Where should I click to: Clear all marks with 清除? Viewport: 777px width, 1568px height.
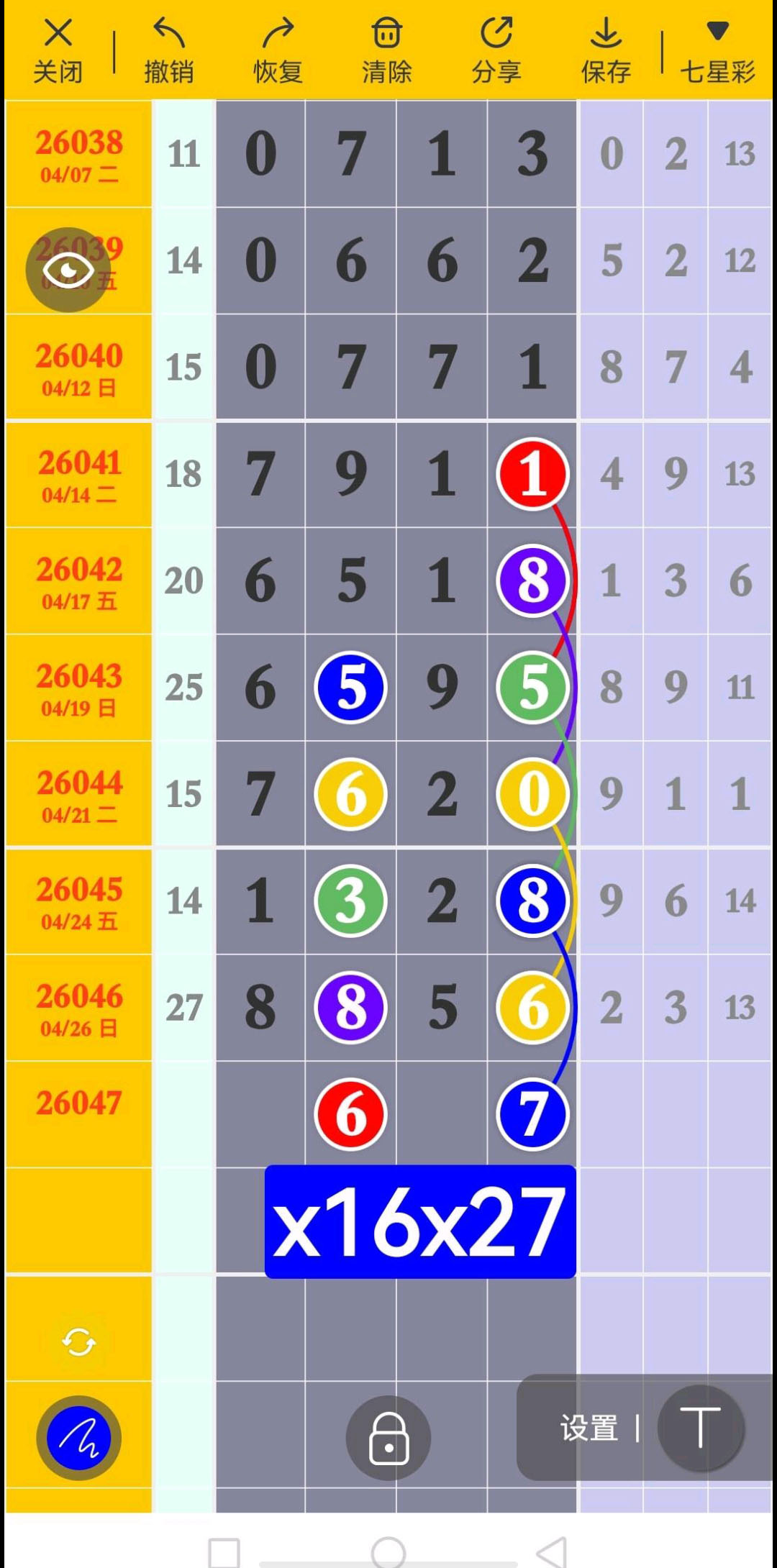tap(387, 52)
